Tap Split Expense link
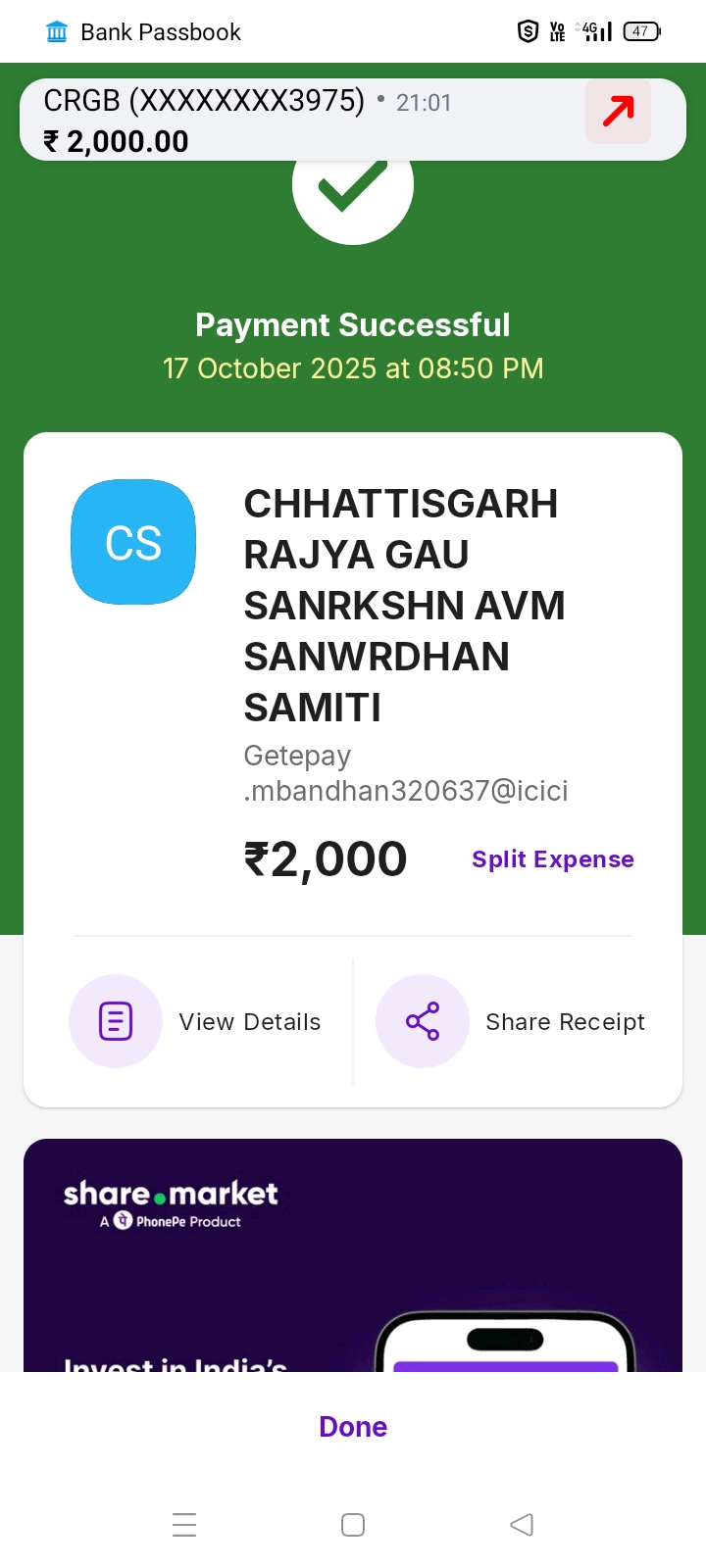 pyautogui.click(x=552, y=859)
